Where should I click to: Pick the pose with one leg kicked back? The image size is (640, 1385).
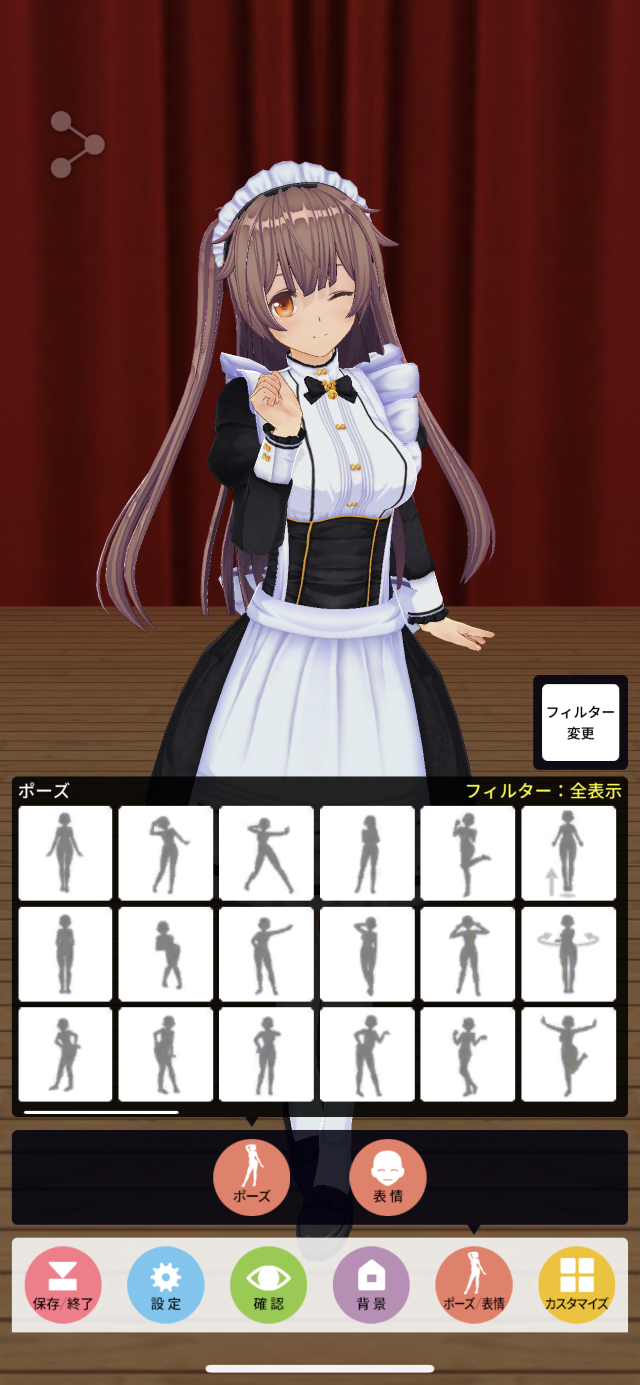(x=467, y=853)
